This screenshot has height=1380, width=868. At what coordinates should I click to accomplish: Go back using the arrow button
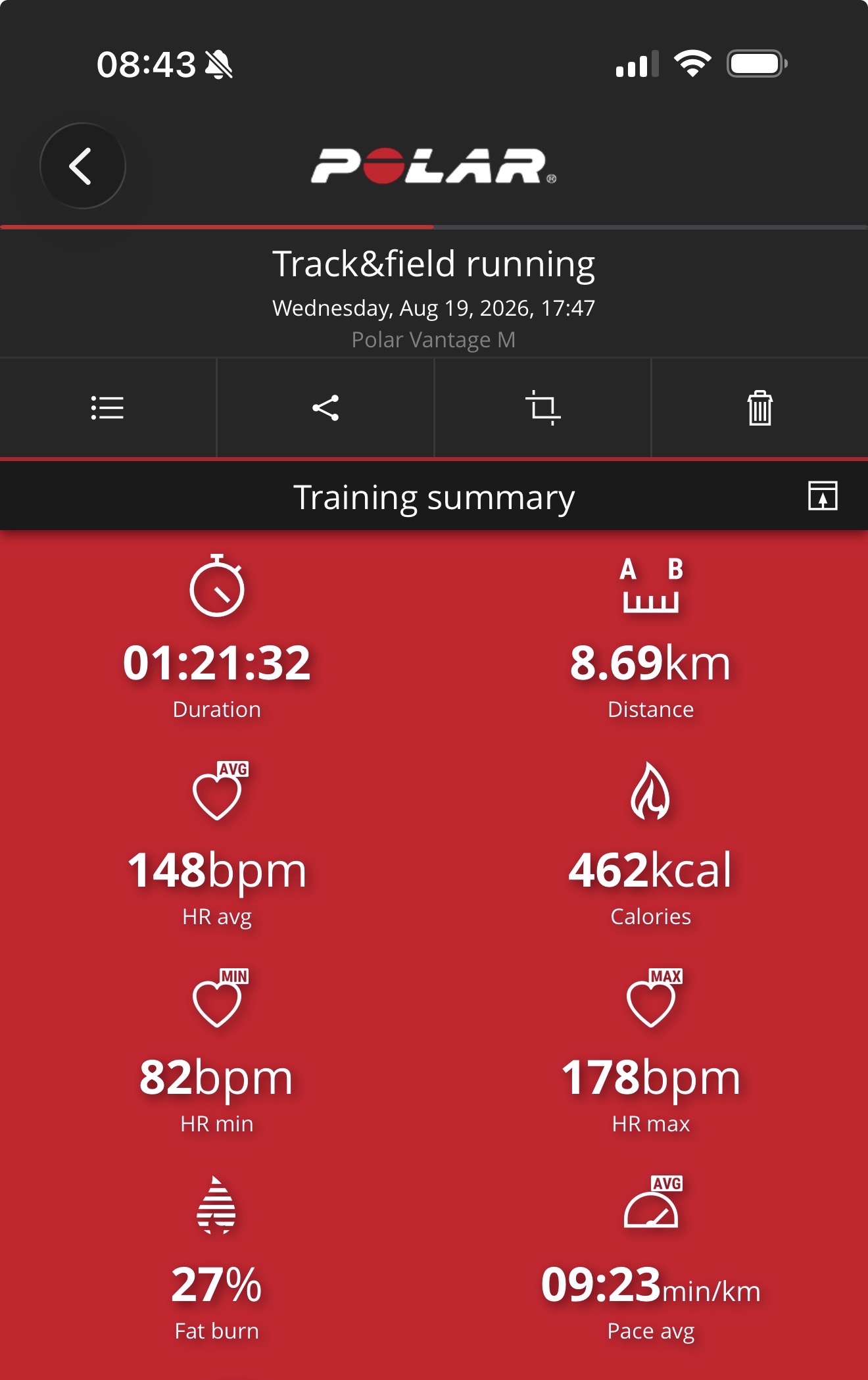tap(83, 166)
